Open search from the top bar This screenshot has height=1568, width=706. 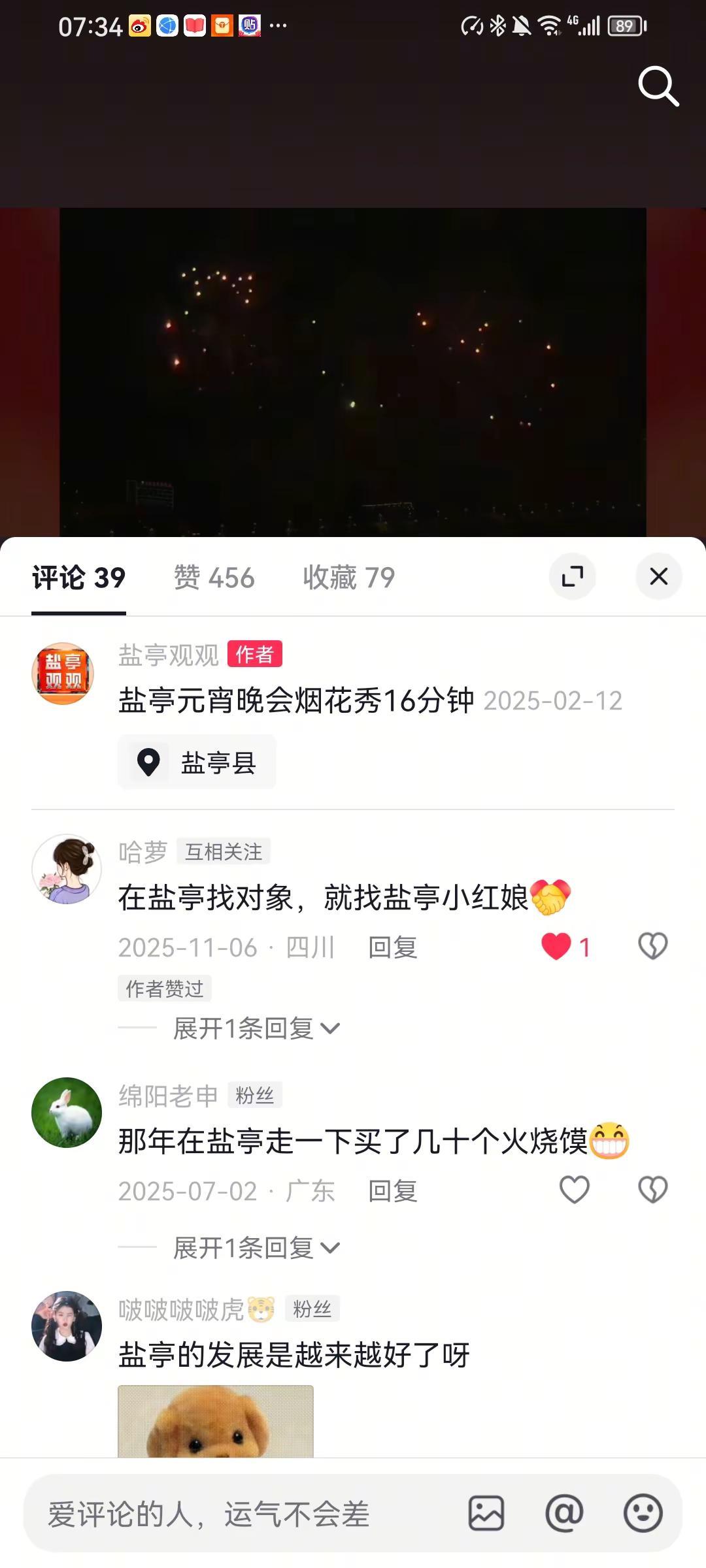coord(660,87)
